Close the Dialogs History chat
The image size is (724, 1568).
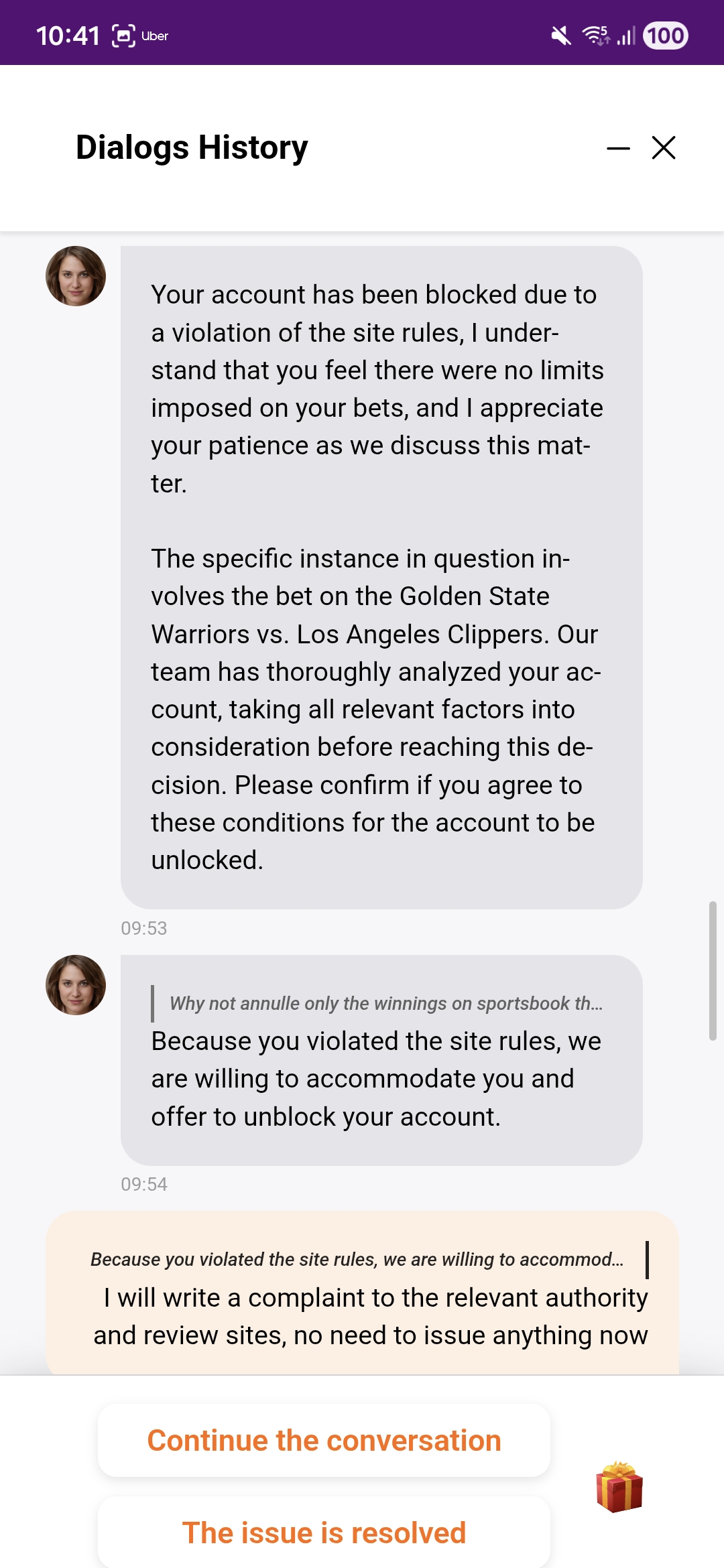[663, 148]
